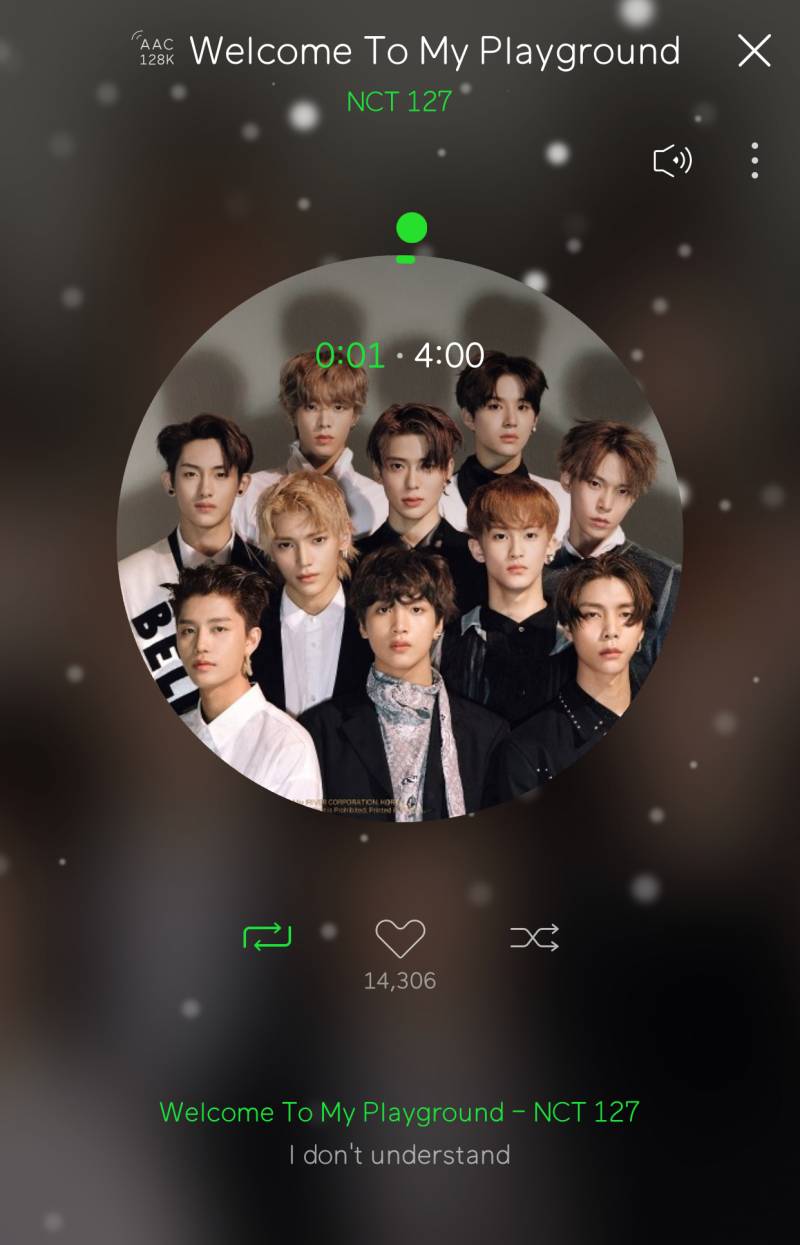The width and height of the screenshot is (800, 1245).
Task: Open the NCT 127 artist link
Action: [399, 101]
